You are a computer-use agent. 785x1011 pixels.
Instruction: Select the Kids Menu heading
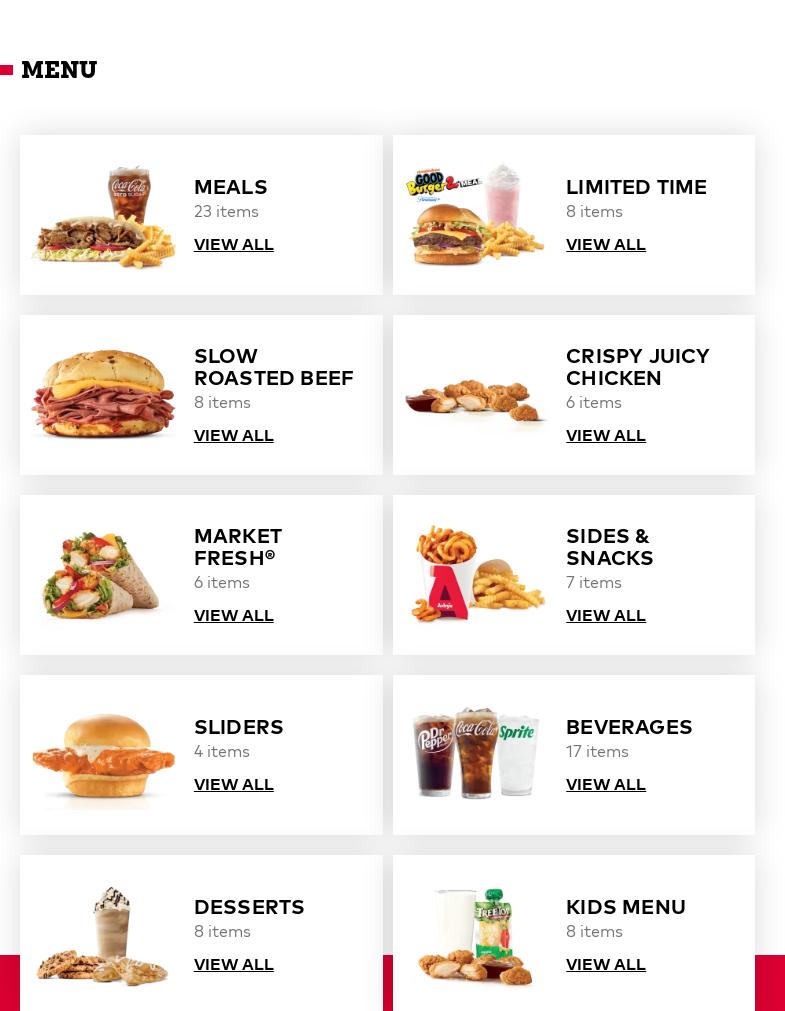pyautogui.click(x=625, y=907)
